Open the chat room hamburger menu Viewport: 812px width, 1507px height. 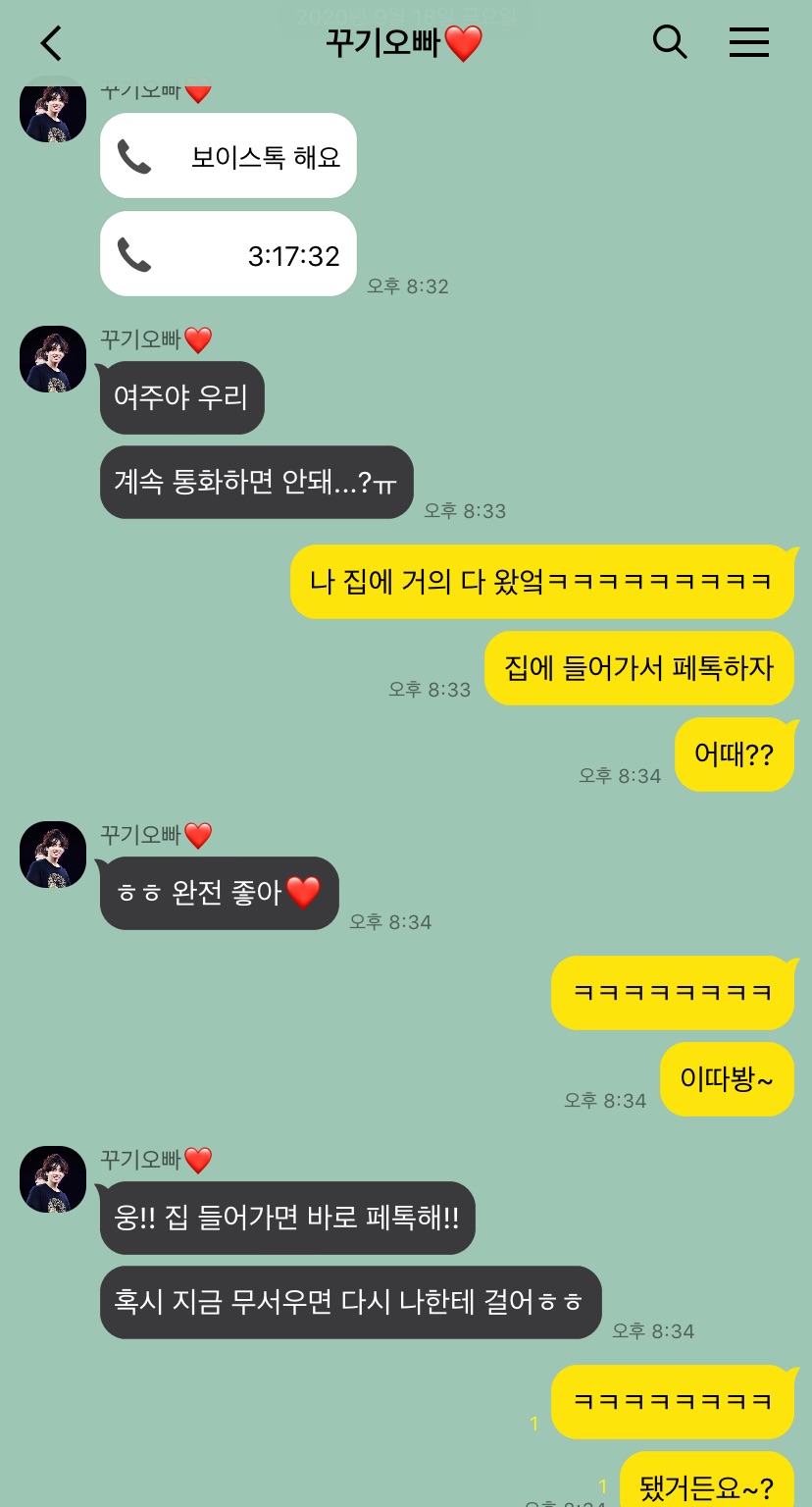coord(748,42)
